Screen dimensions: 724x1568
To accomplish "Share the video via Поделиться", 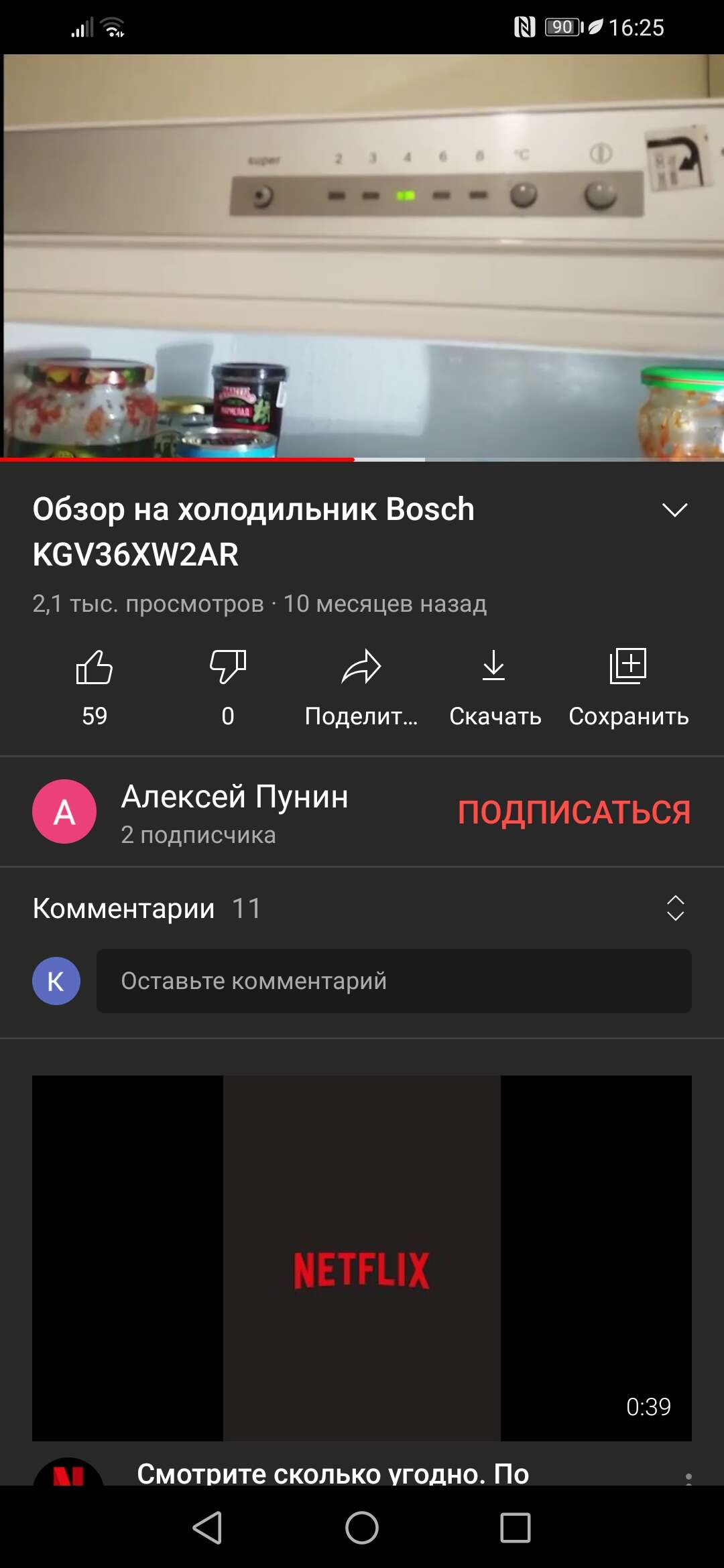I will [361, 687].
